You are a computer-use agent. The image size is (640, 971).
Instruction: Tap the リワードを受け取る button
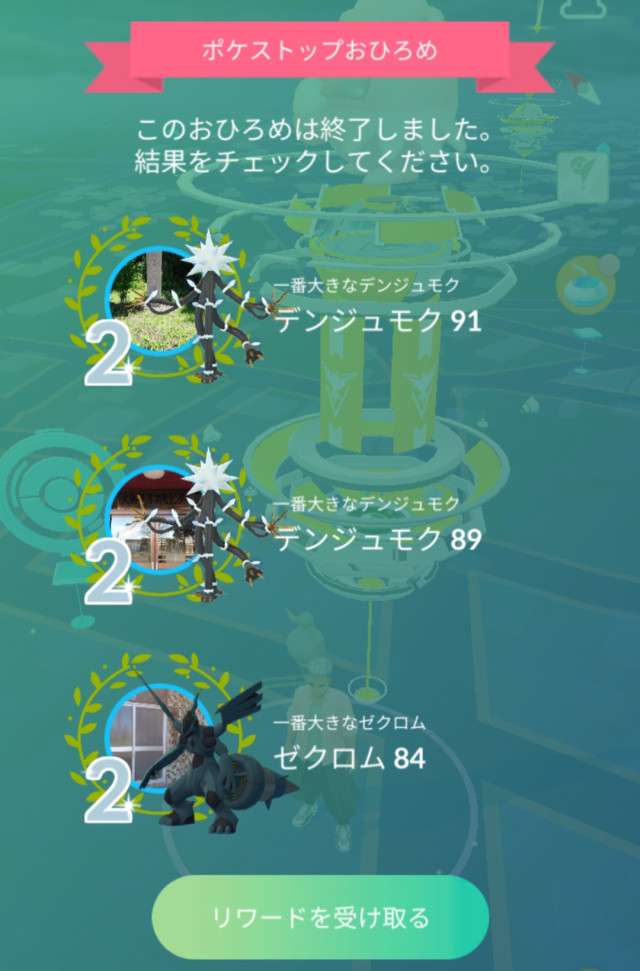pos(320,917)
